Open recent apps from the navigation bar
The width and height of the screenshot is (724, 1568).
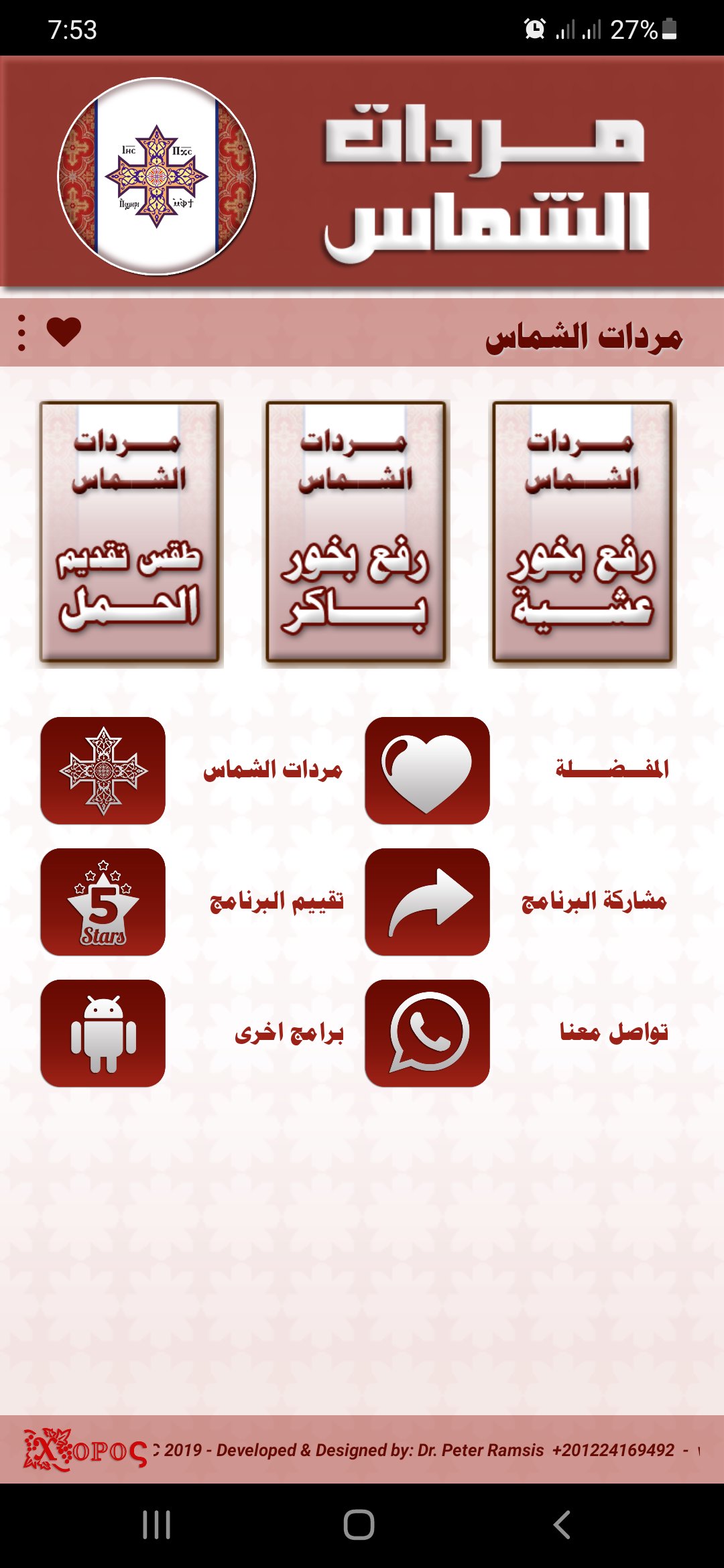click(x=157, y=1524)
